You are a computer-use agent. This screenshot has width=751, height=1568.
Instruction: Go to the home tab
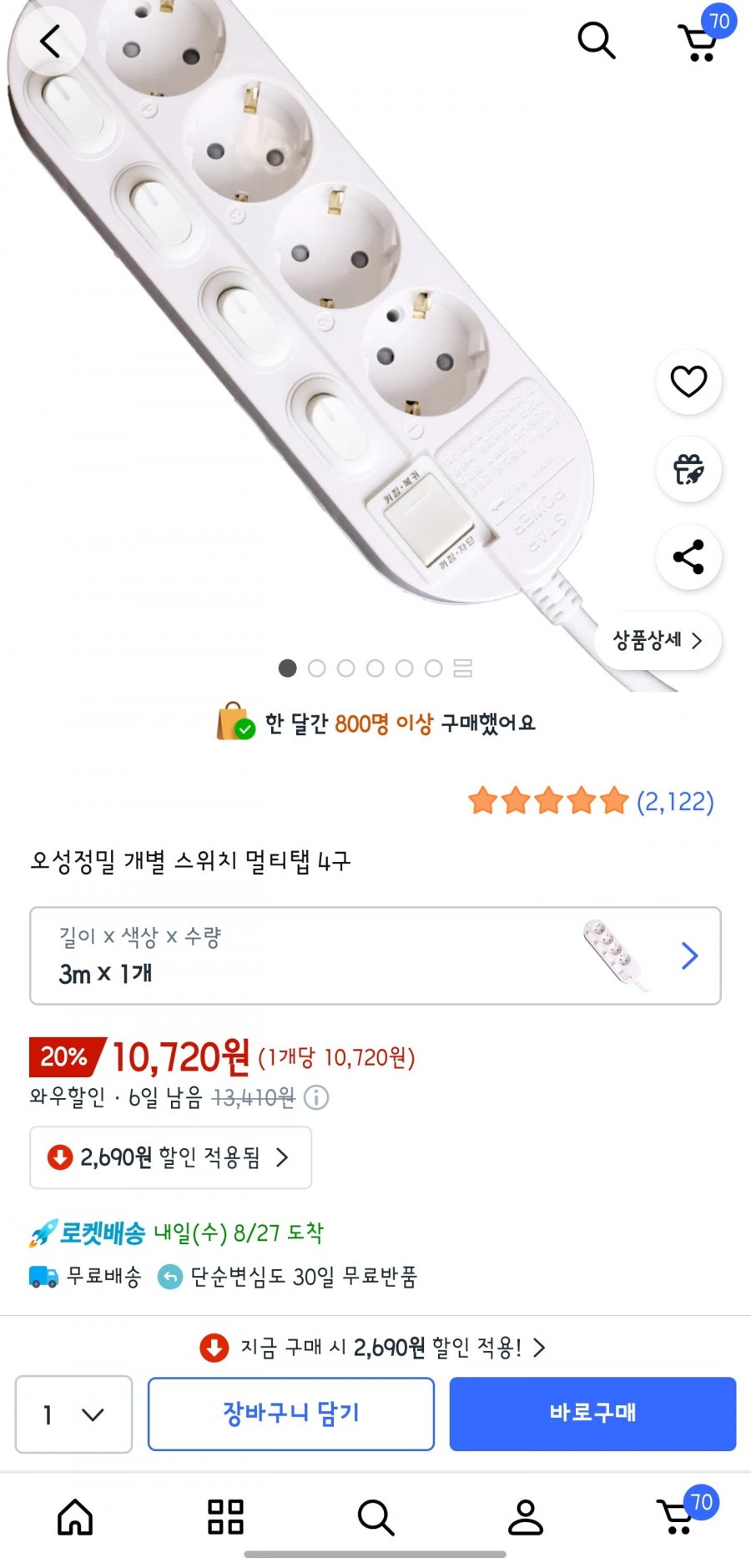75,1516
